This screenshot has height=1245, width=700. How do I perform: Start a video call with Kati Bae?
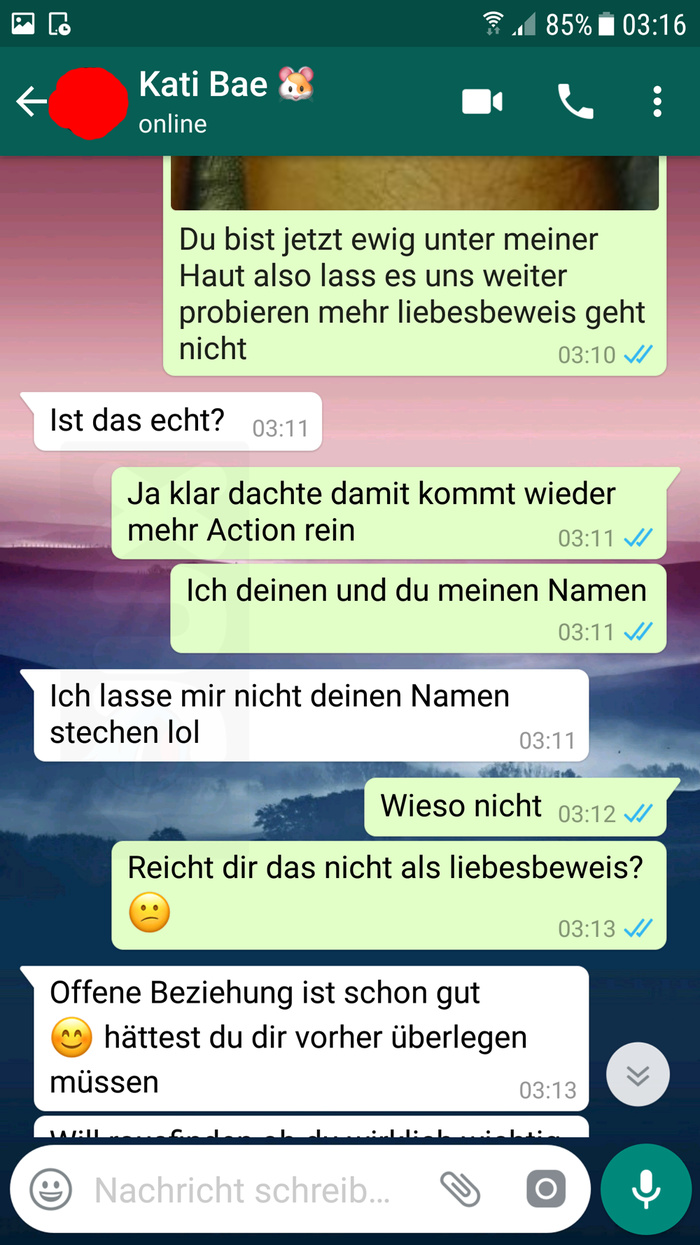[482, 101]
